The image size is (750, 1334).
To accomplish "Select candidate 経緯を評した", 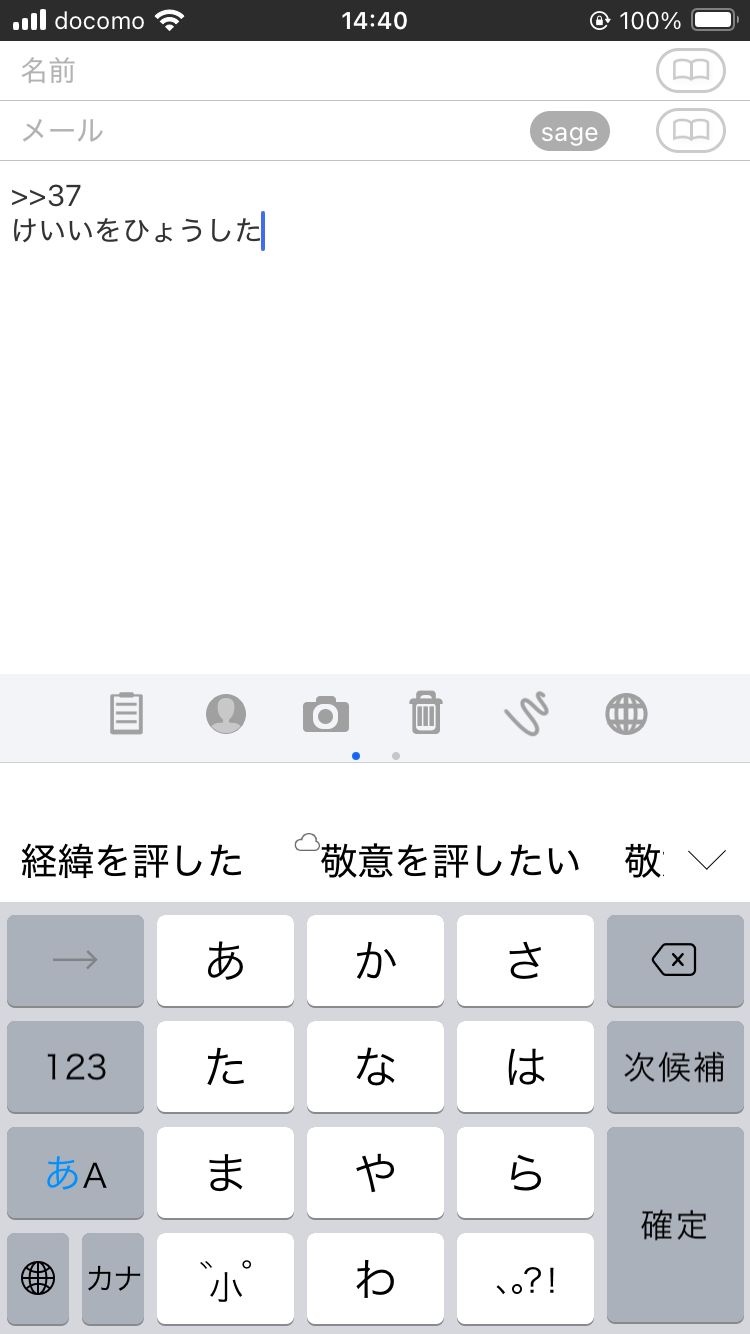I will (x=132, y=860).
